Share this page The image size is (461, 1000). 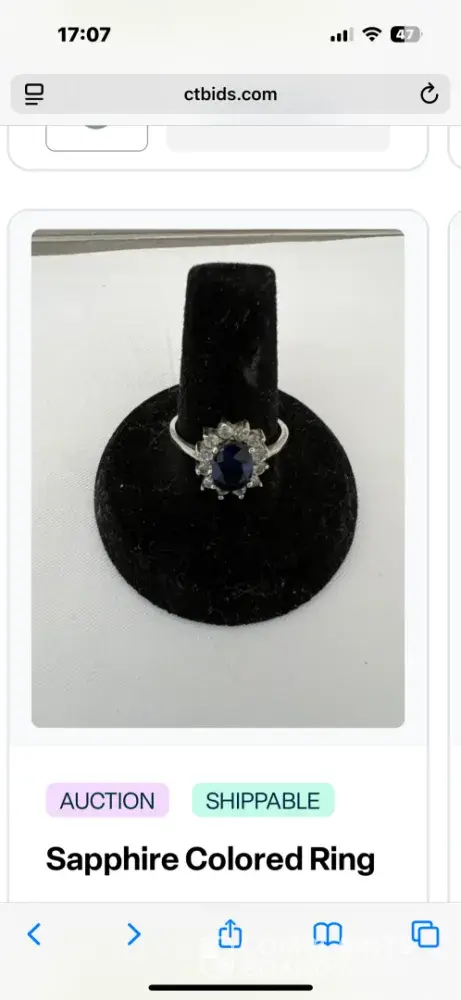click(x=230, y=934)
